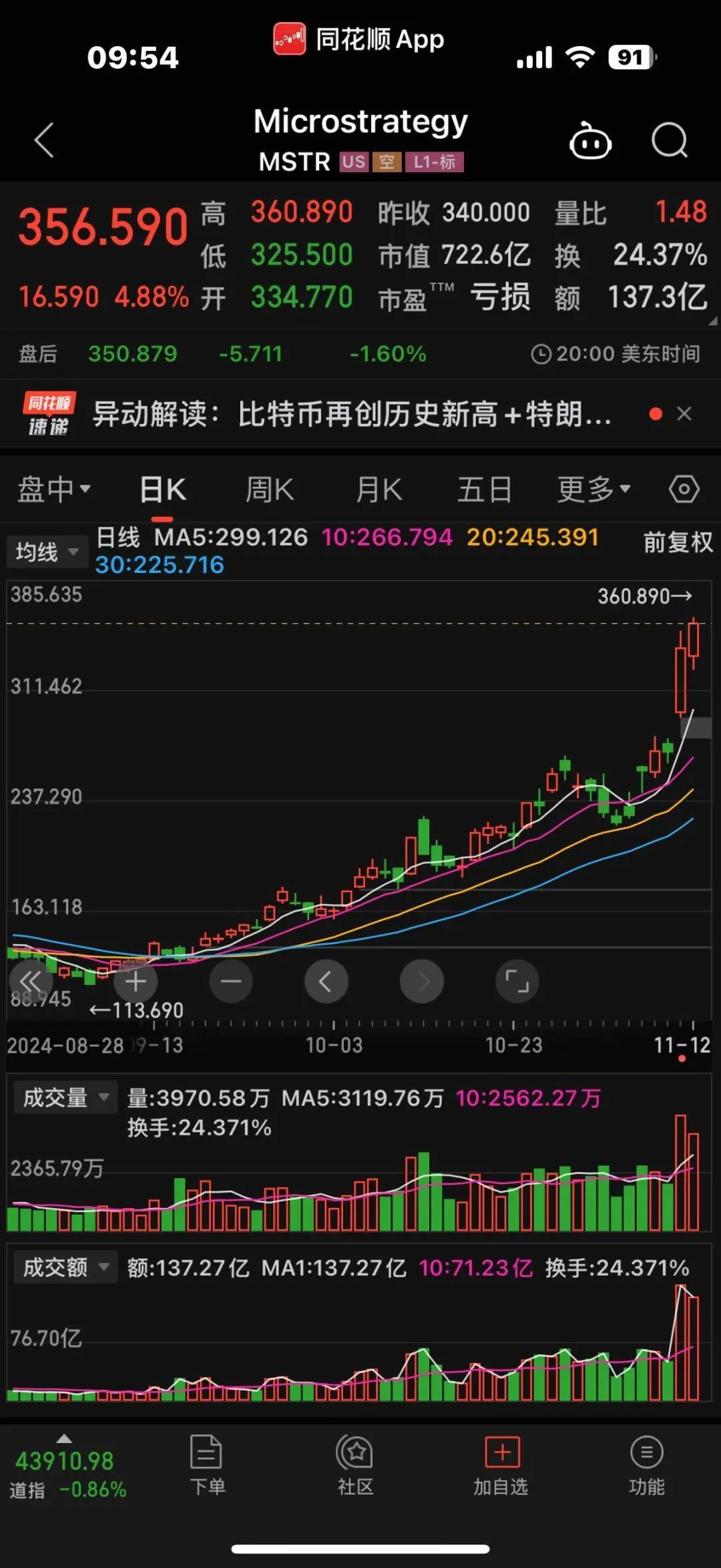This screenshot has width=721, height=1568.
Task: Open the search magnifier icon
Action: [669, 140]
